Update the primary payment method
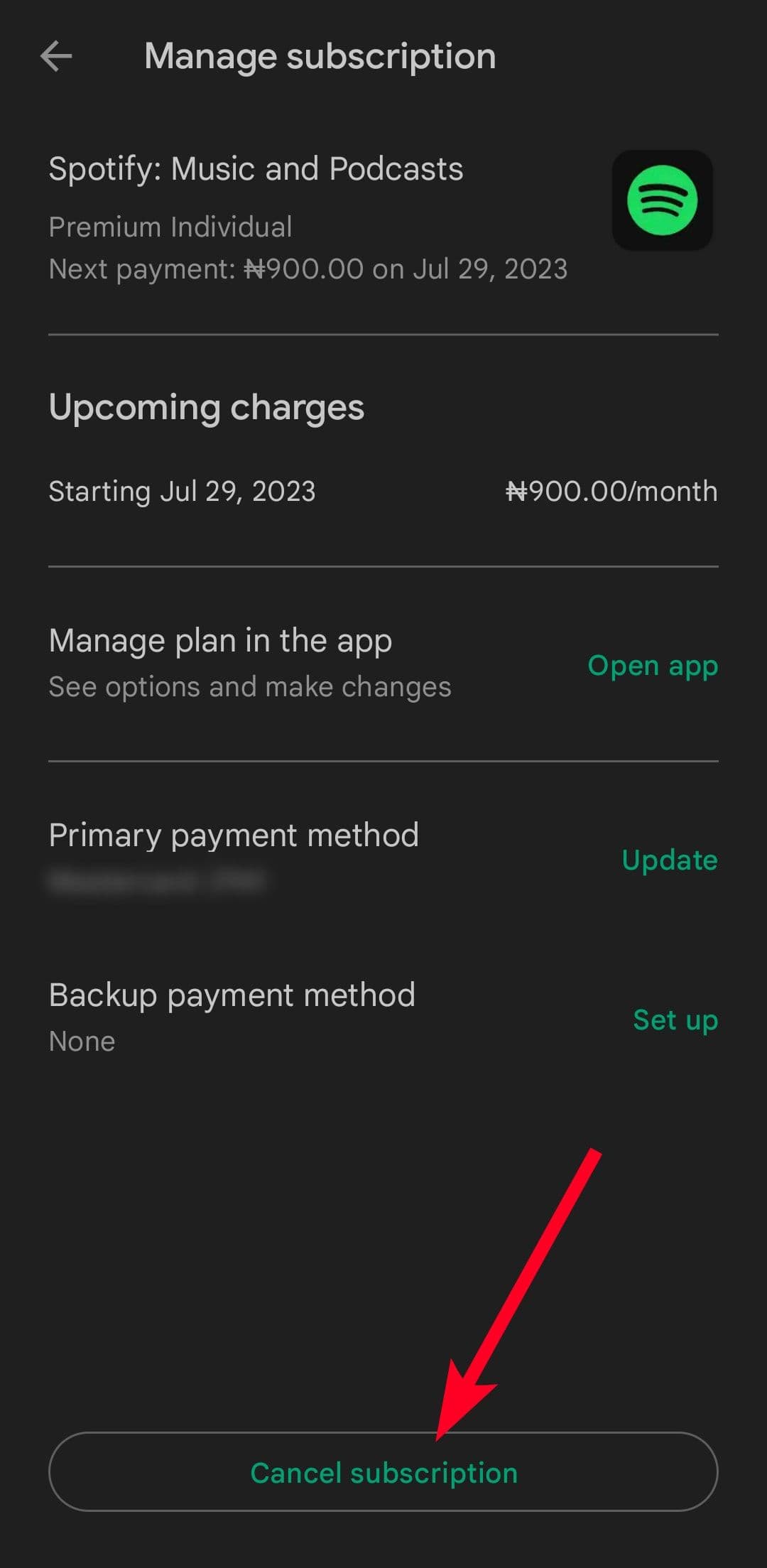This screenshot has height=1568, width=767. [x=668, y=860]
